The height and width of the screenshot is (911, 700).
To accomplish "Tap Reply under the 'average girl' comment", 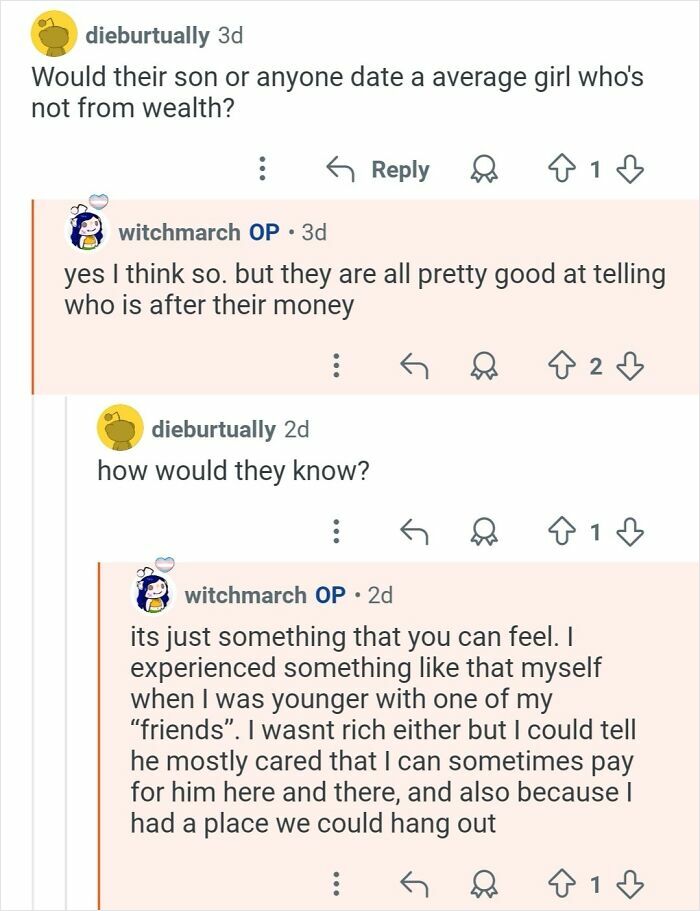I will [378, 170].
